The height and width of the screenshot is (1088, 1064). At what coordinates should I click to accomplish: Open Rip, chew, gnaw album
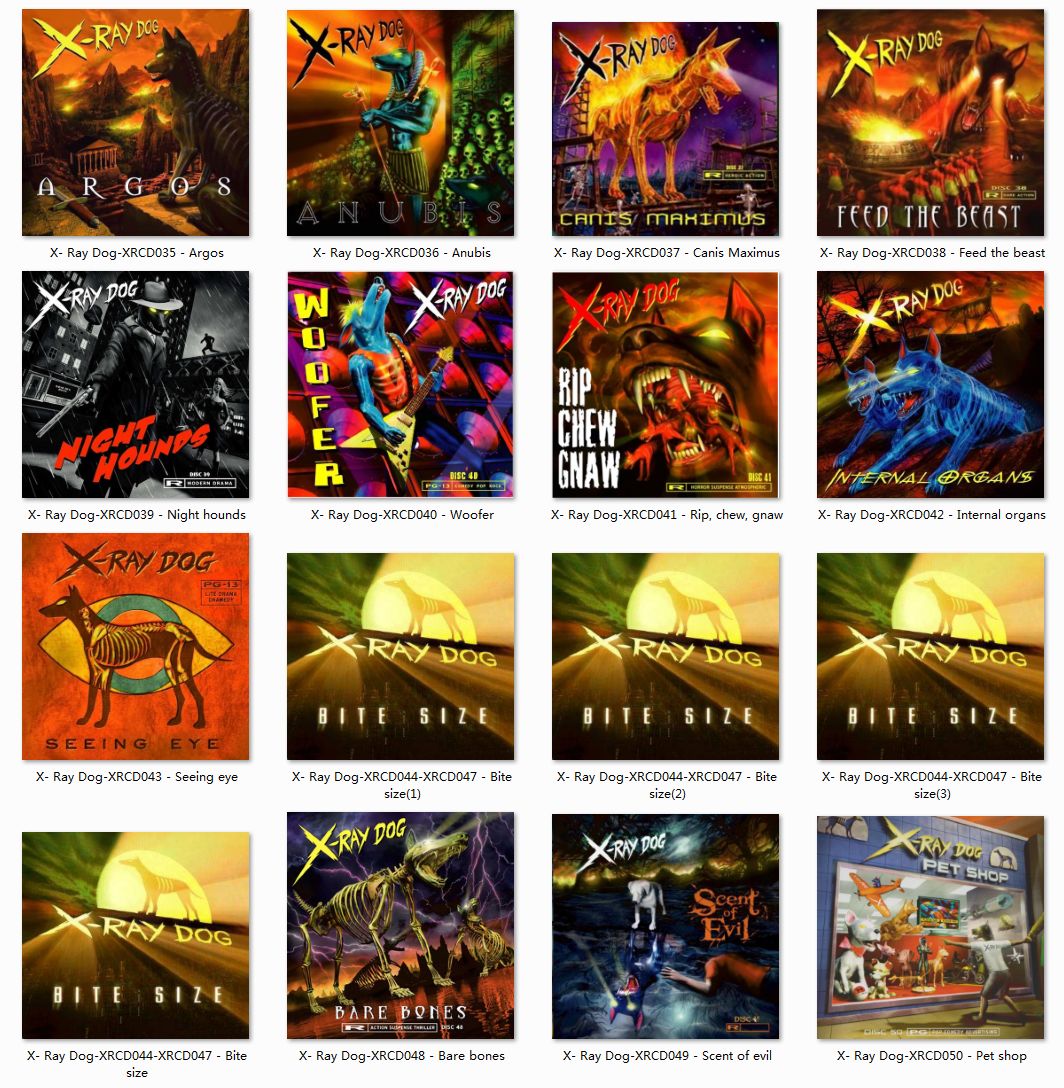tap(665, 385)
